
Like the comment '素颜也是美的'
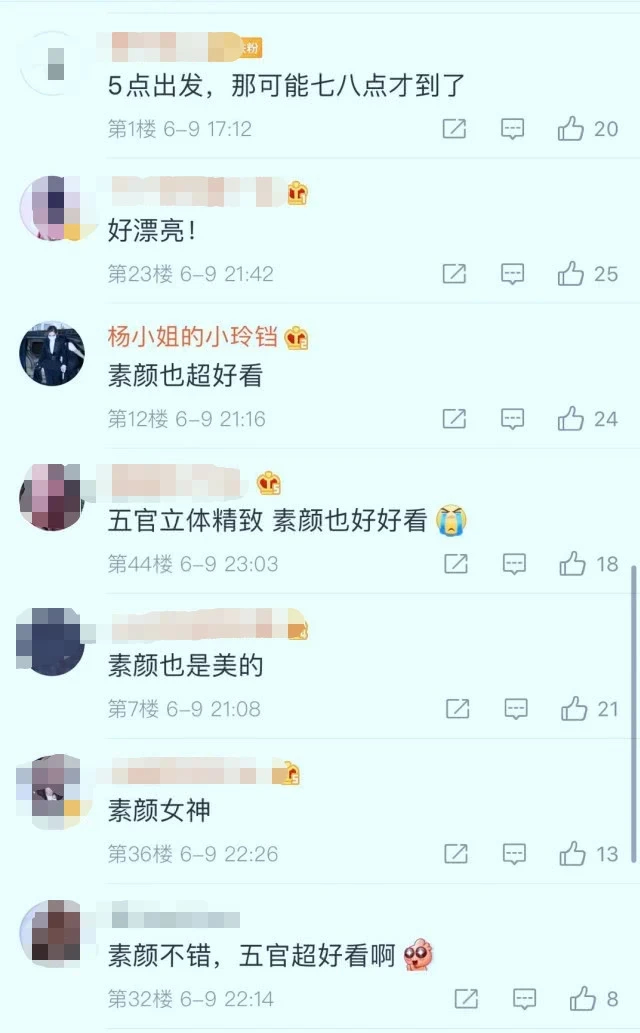(573, 709)
